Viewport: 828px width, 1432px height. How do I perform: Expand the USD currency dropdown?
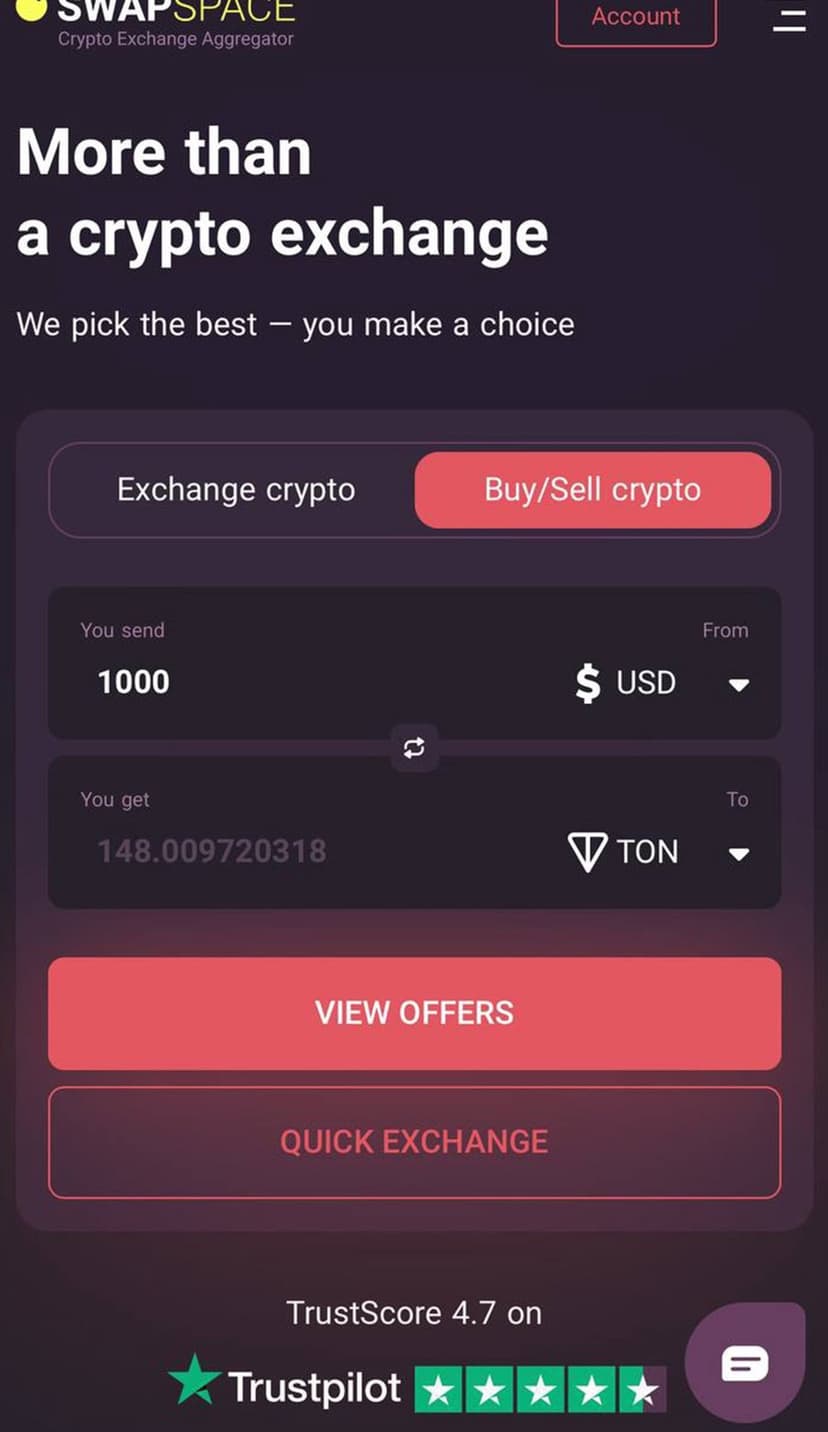pos(662,683)
